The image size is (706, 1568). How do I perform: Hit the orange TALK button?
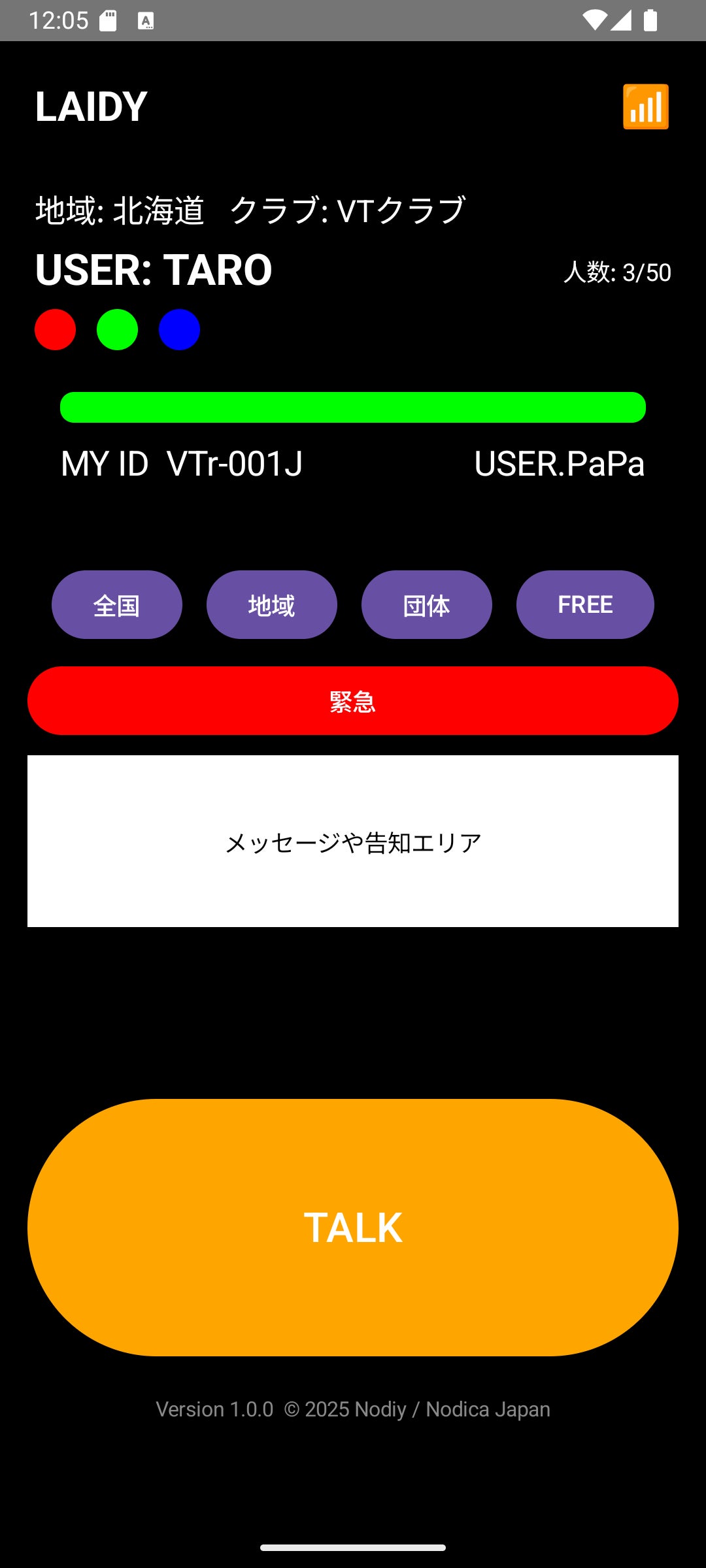tap(353, 1227)
